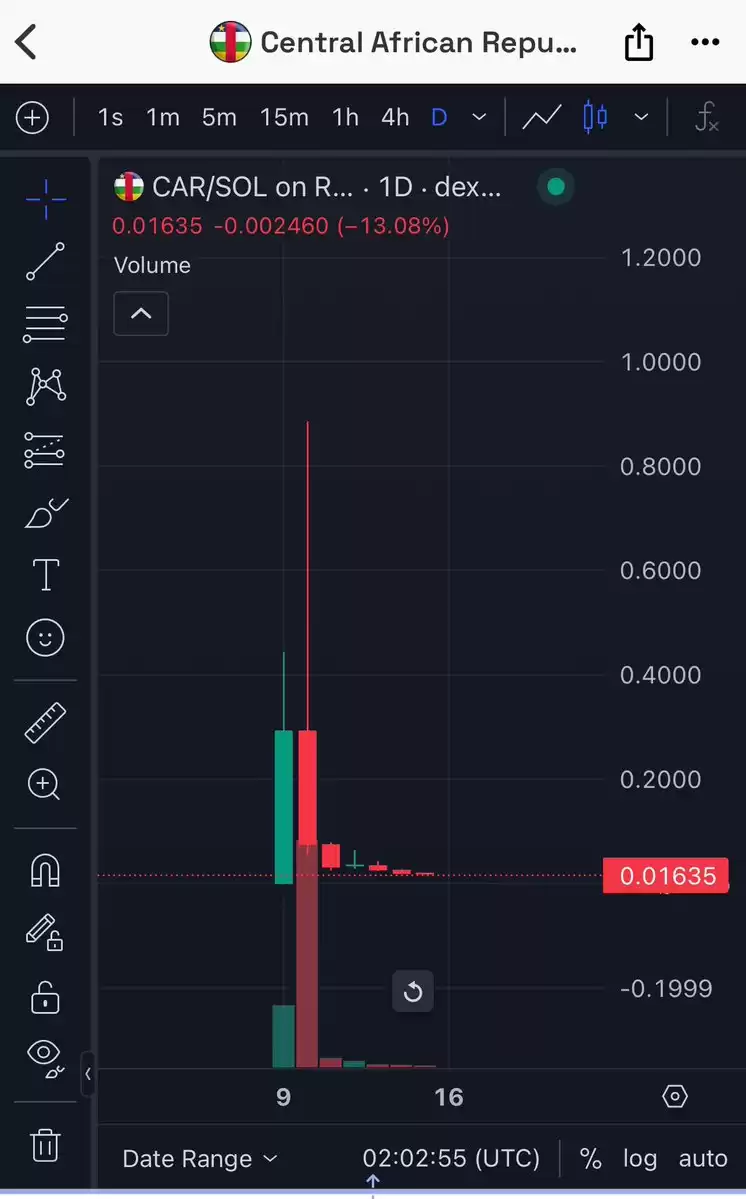Delete drawings with the trash icon

pyautogui.click(x=45, y=1145)
